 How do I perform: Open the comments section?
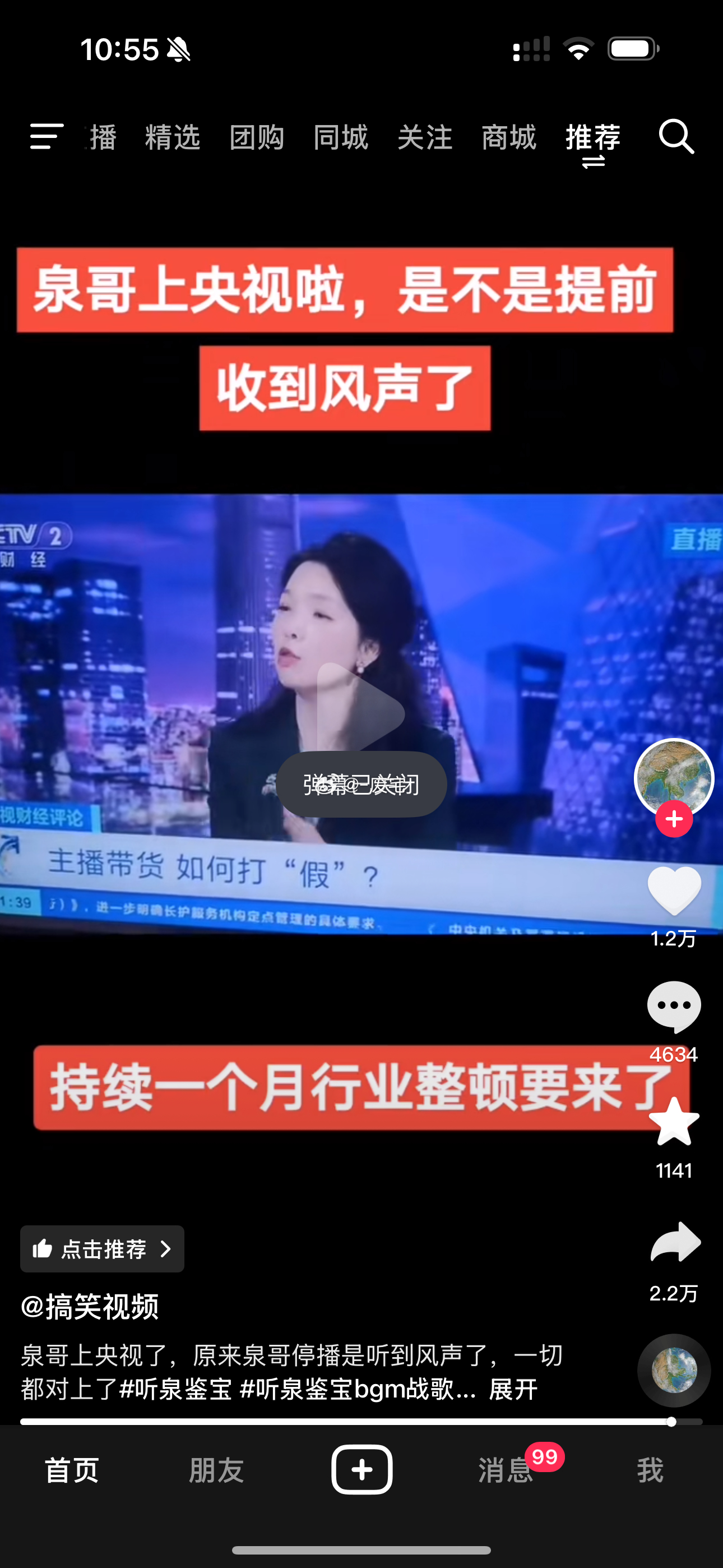click(674, 1006)
